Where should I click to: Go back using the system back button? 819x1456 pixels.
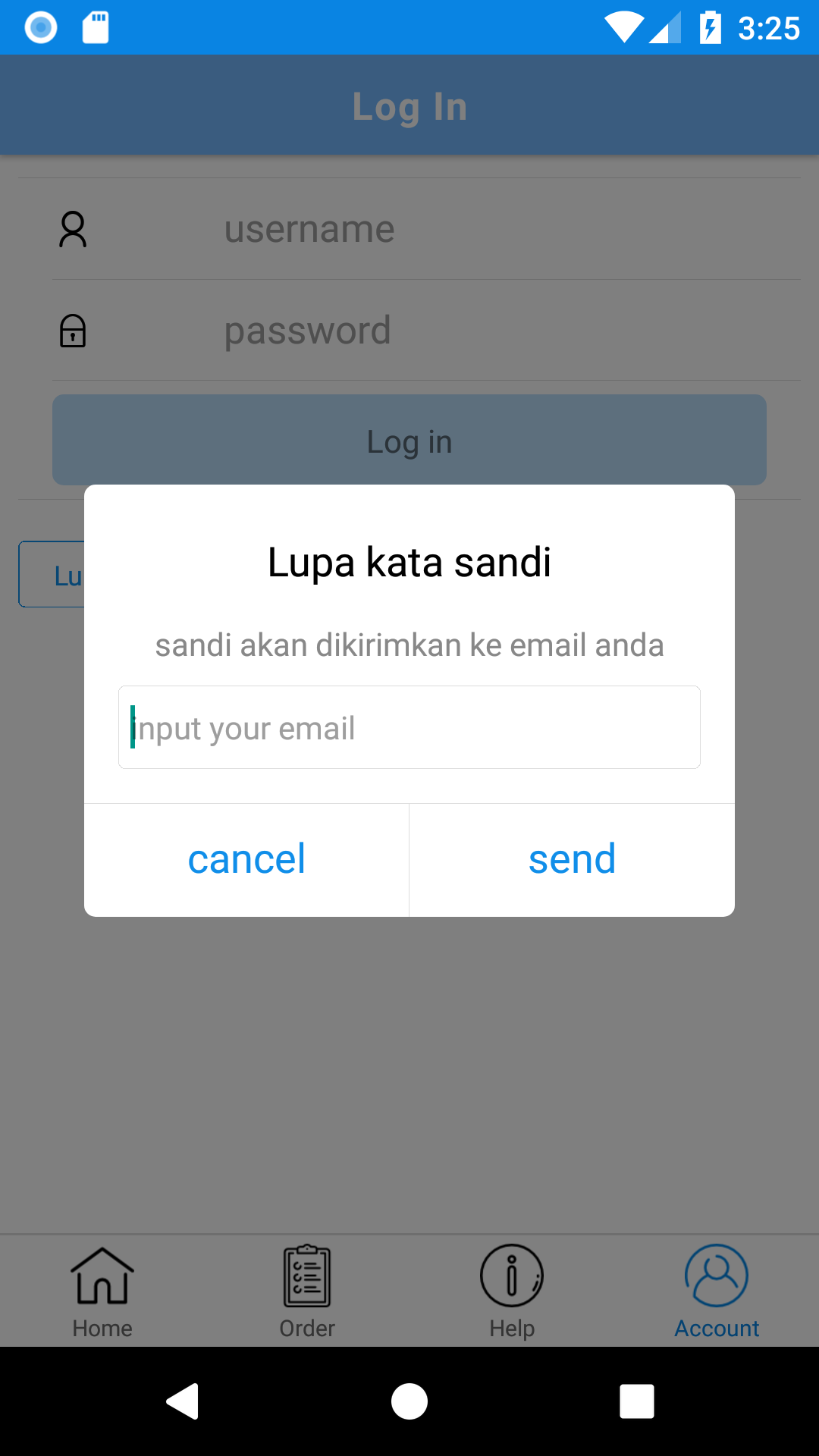click(x=183, y=1401)
